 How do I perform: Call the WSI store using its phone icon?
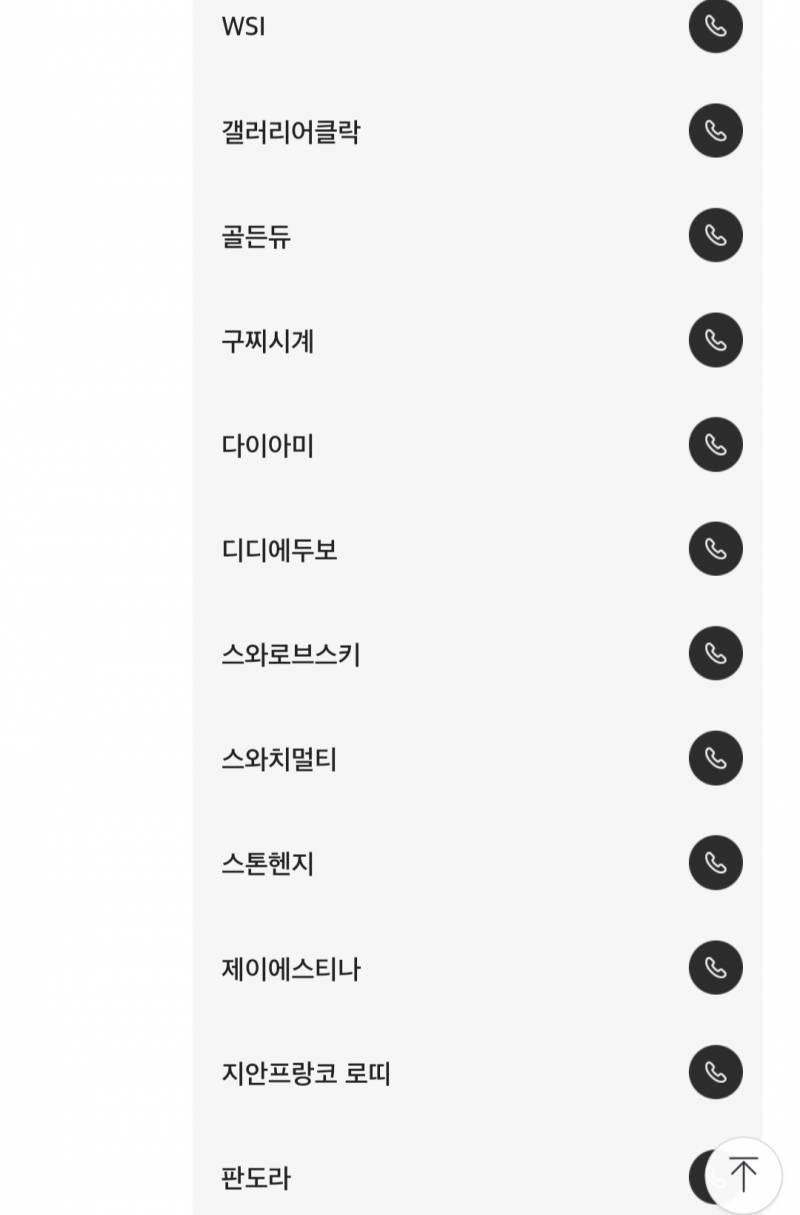tap(715, 26)
